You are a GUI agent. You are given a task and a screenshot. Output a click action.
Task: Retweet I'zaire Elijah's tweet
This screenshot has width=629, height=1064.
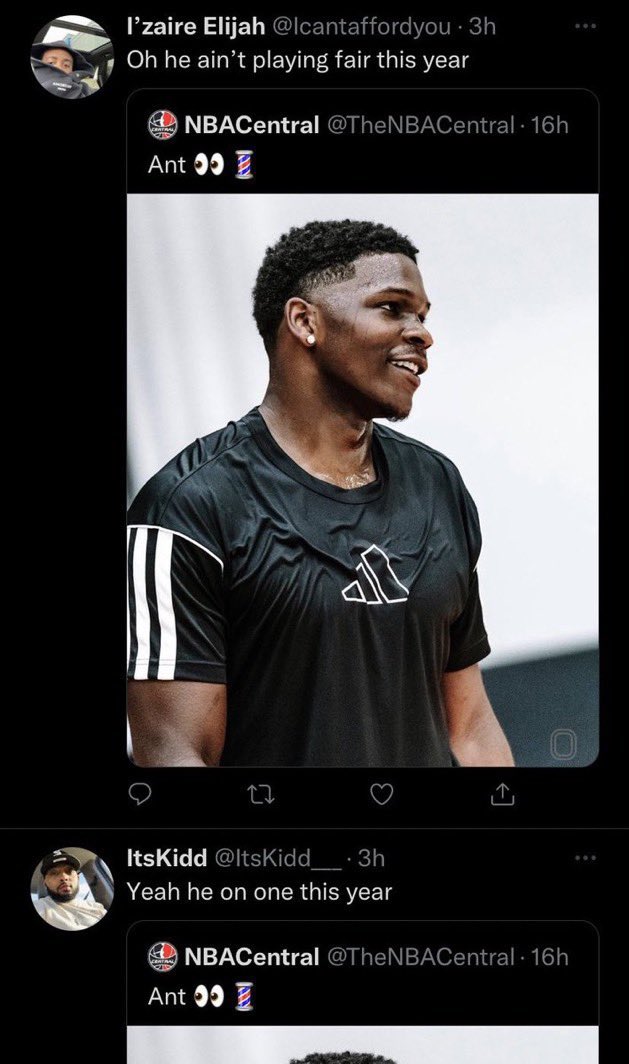click(x=262, y=793)
